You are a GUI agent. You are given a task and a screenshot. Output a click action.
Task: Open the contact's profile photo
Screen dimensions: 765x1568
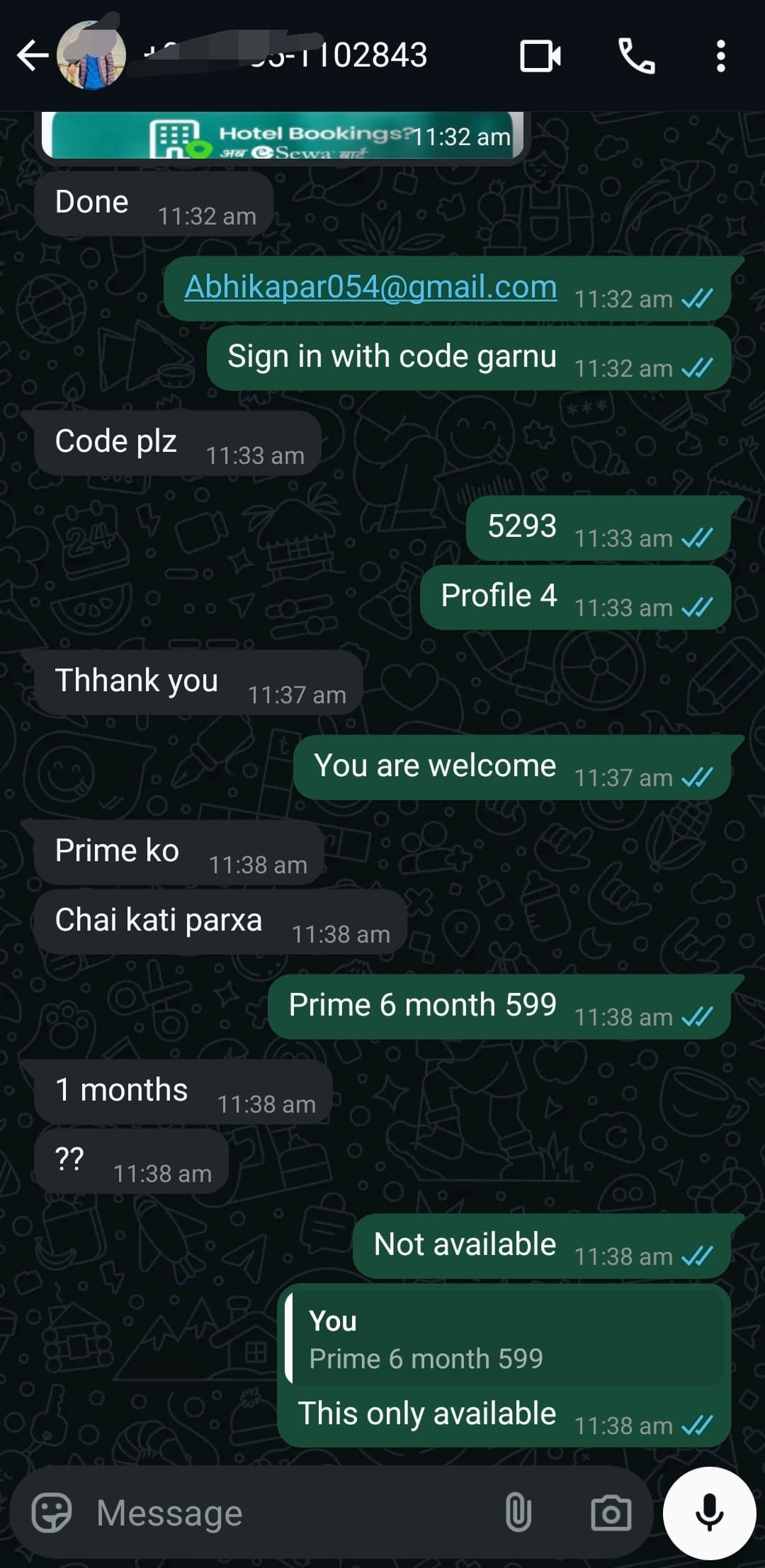(x=91, y=56)
